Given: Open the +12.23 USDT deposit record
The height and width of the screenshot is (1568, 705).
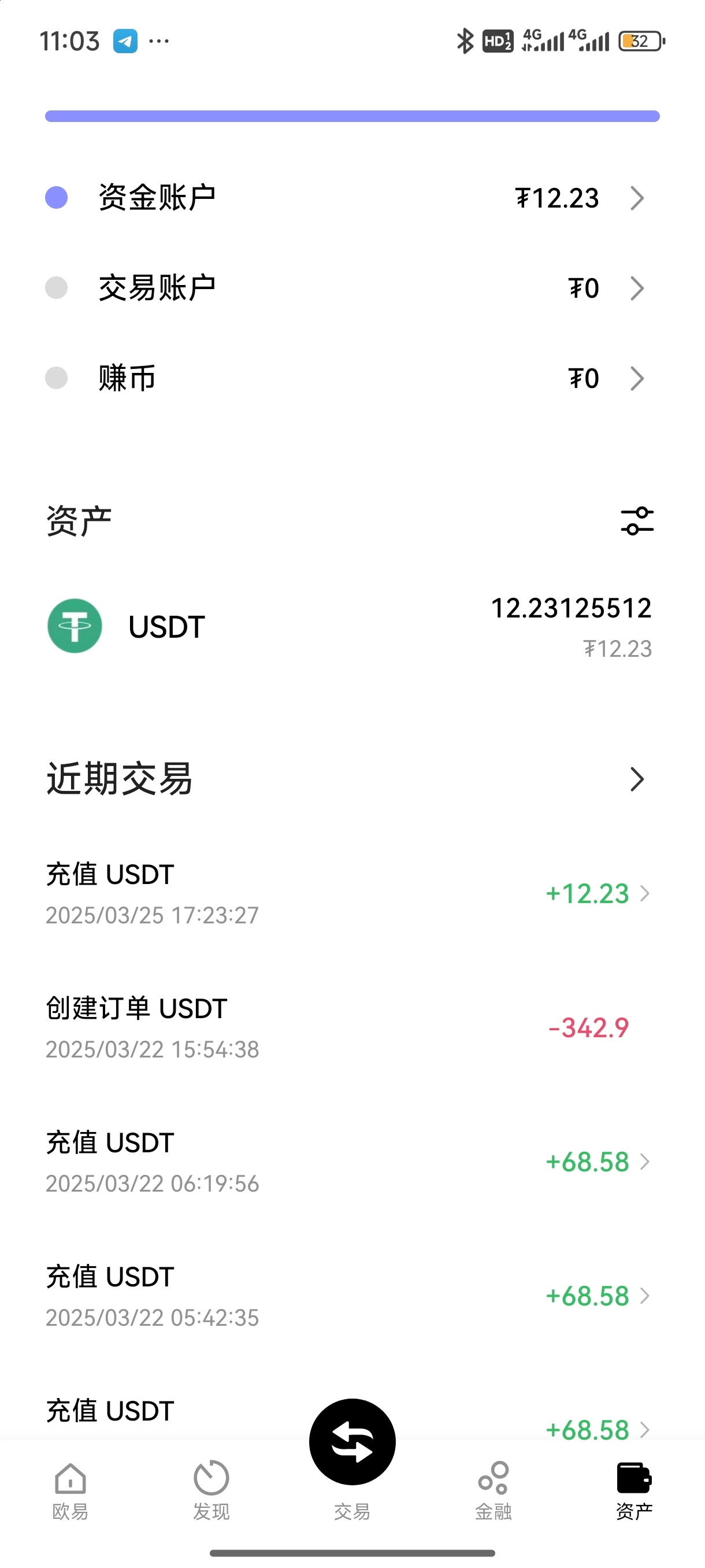Looking at the screenshot, I should pos(352,894).
